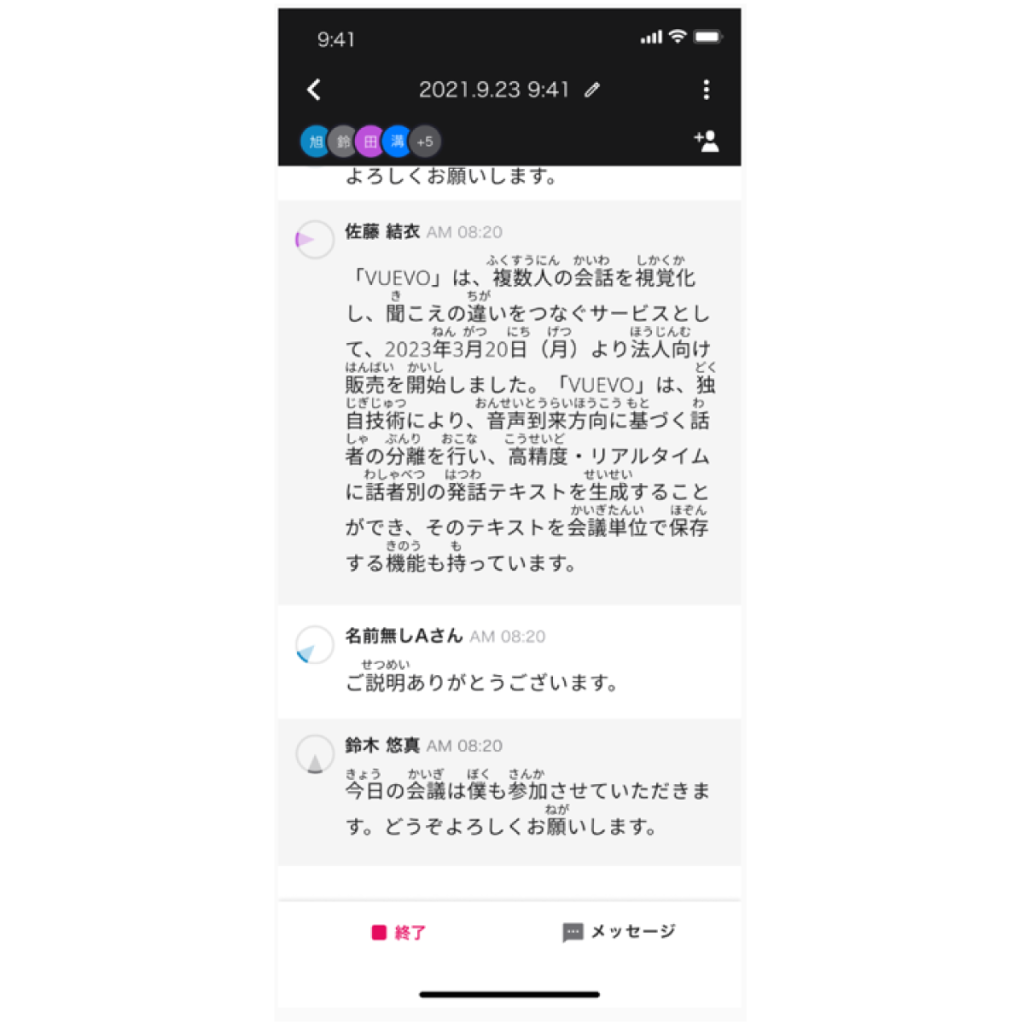Image resolution: width=1024 pixels, height=1024 pixels.
Task: Tap the 終了 button to end the session
Action: click(400, 932)
